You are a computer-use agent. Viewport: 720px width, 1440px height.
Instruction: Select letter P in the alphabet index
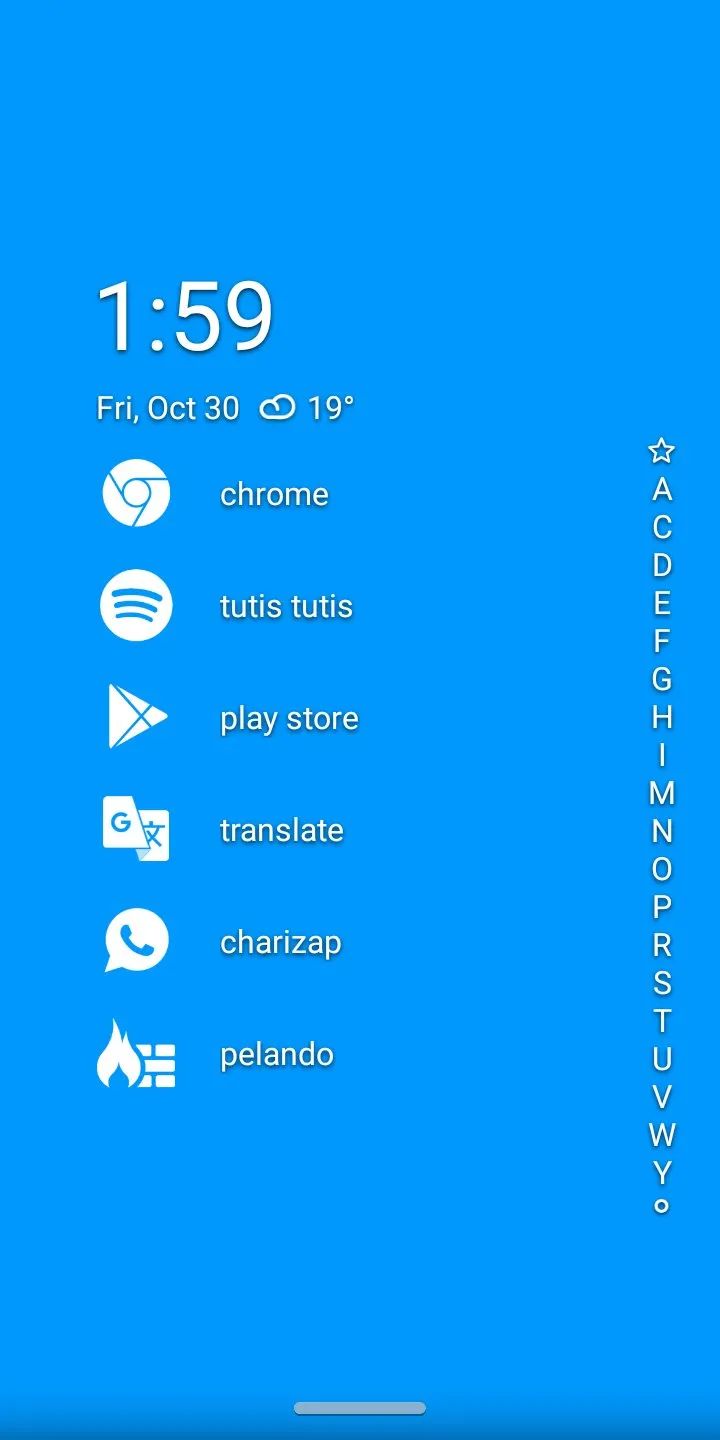click(x=661, y=907)
